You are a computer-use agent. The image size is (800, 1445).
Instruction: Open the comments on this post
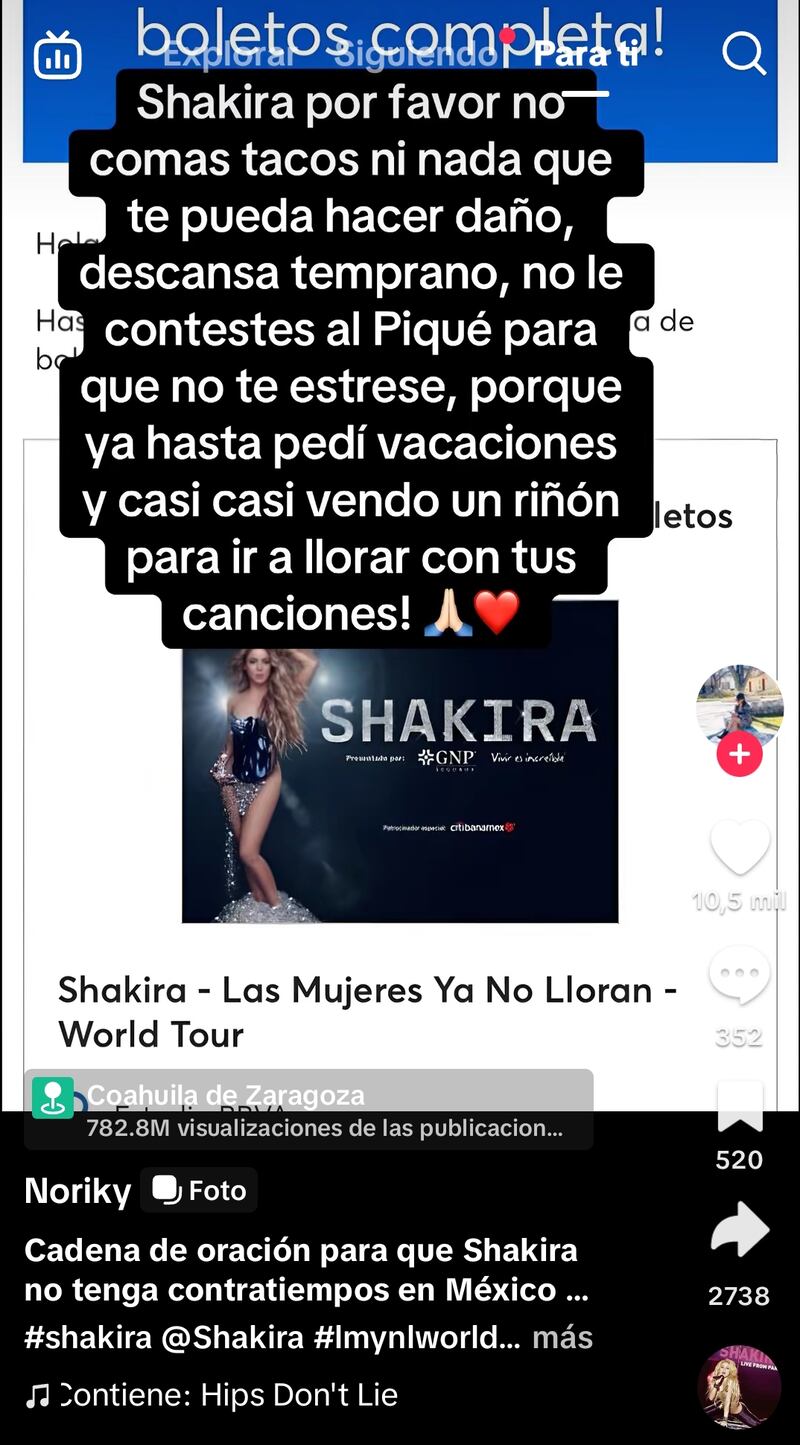739,975
